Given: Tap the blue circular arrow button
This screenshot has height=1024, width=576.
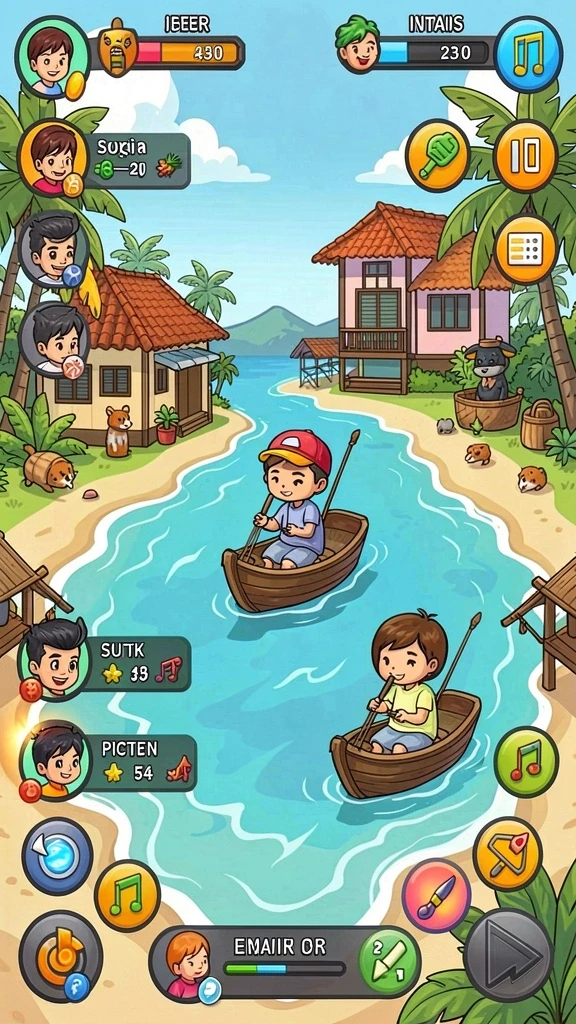Looking at the screenshot, I should pos(57,856).
